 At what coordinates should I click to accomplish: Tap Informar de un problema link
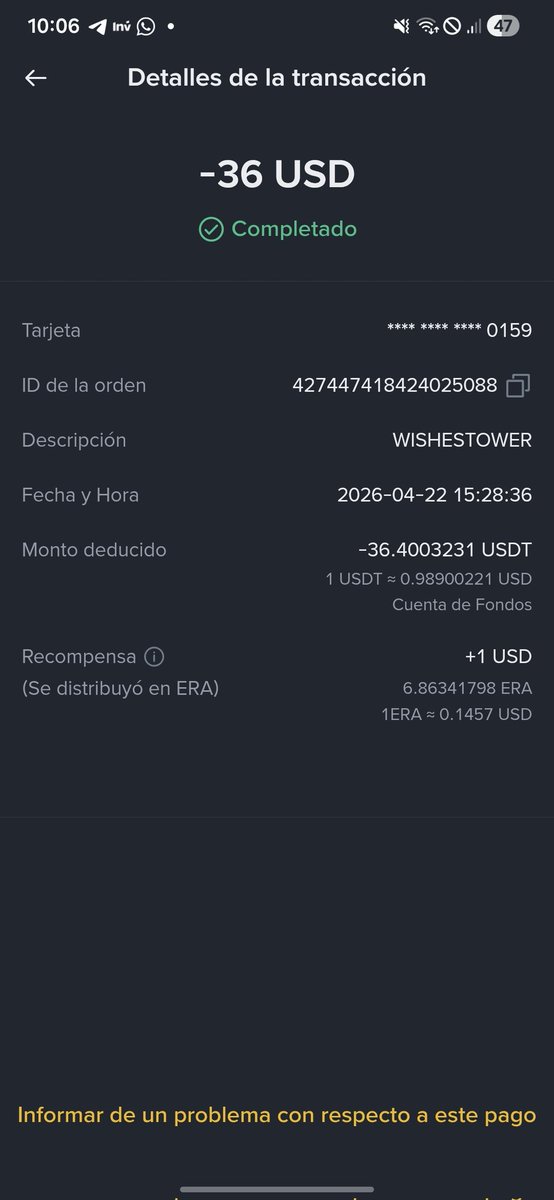coord(277,1115)
